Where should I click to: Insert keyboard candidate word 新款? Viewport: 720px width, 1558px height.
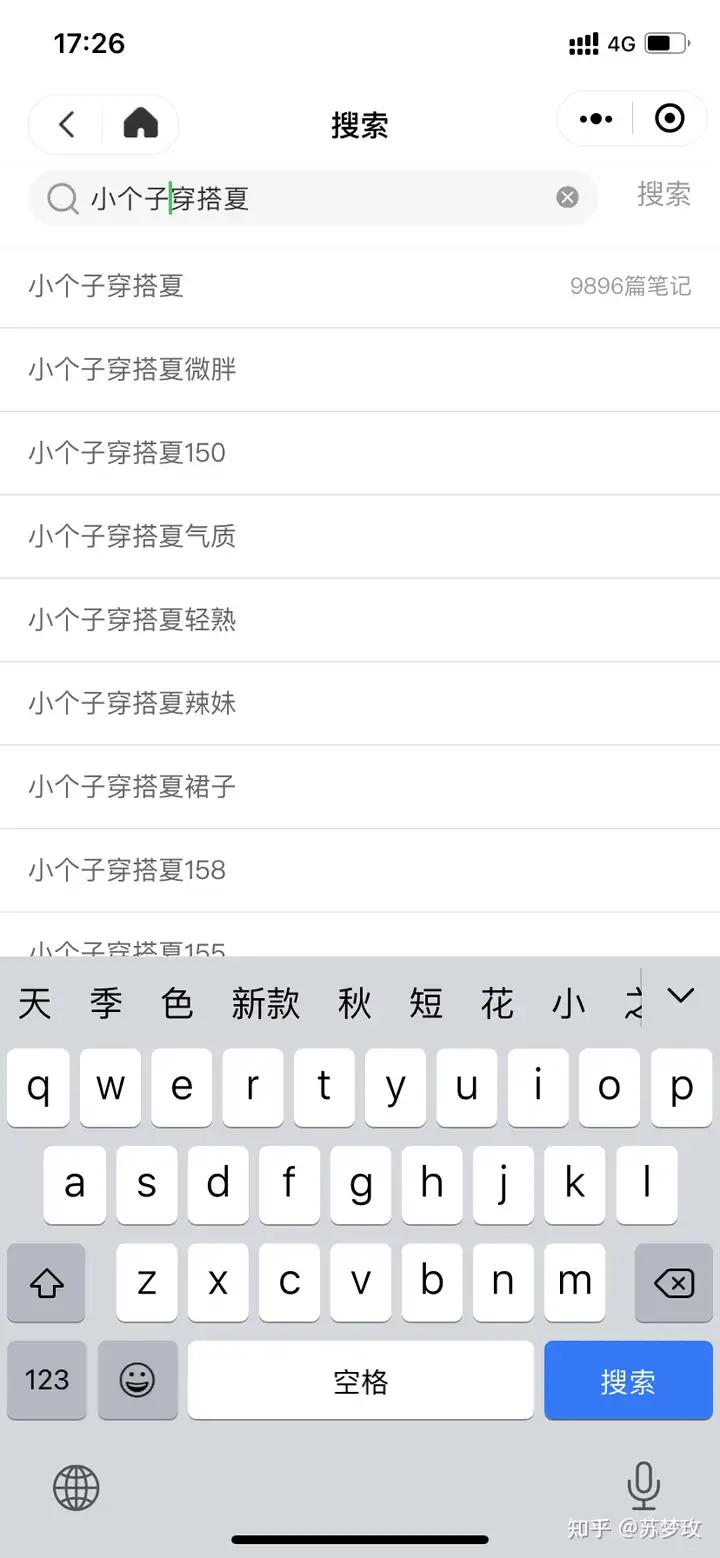pyautogui.click(x=265, y=1003)
